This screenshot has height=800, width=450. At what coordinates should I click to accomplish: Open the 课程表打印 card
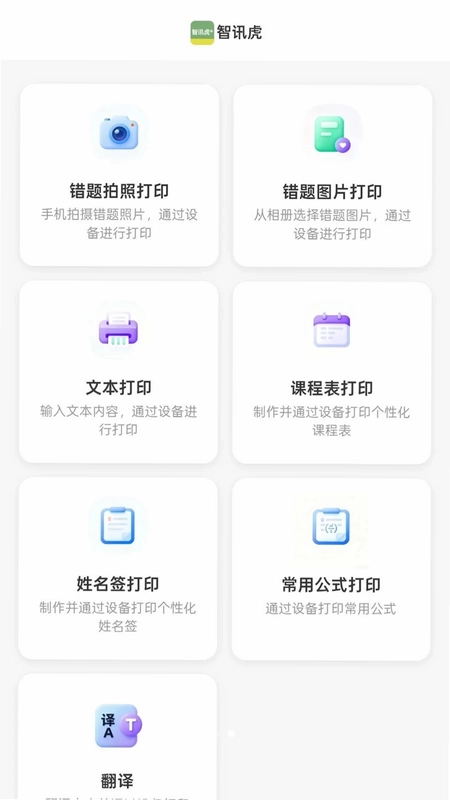point(332,373)
